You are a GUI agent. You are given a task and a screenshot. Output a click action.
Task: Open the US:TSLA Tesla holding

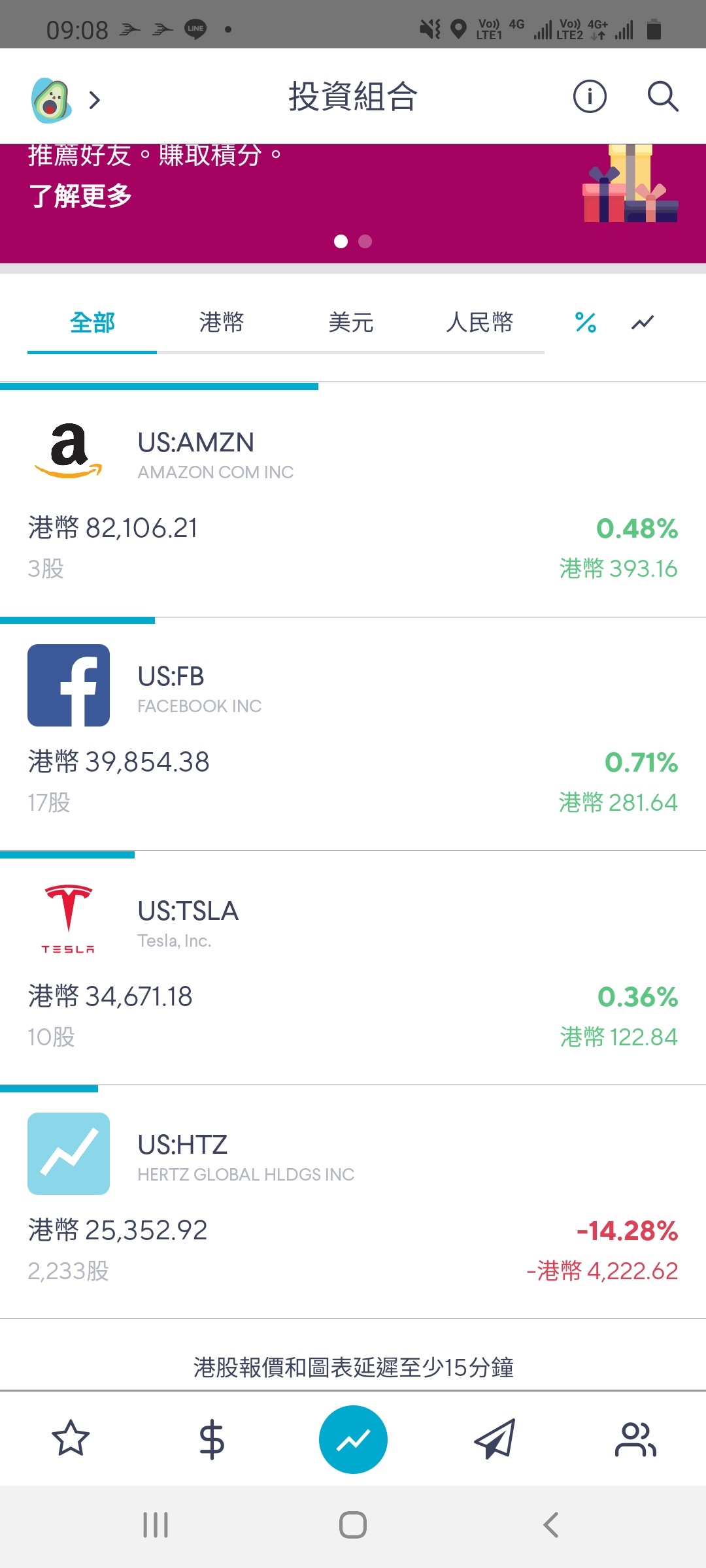[353, 968]
